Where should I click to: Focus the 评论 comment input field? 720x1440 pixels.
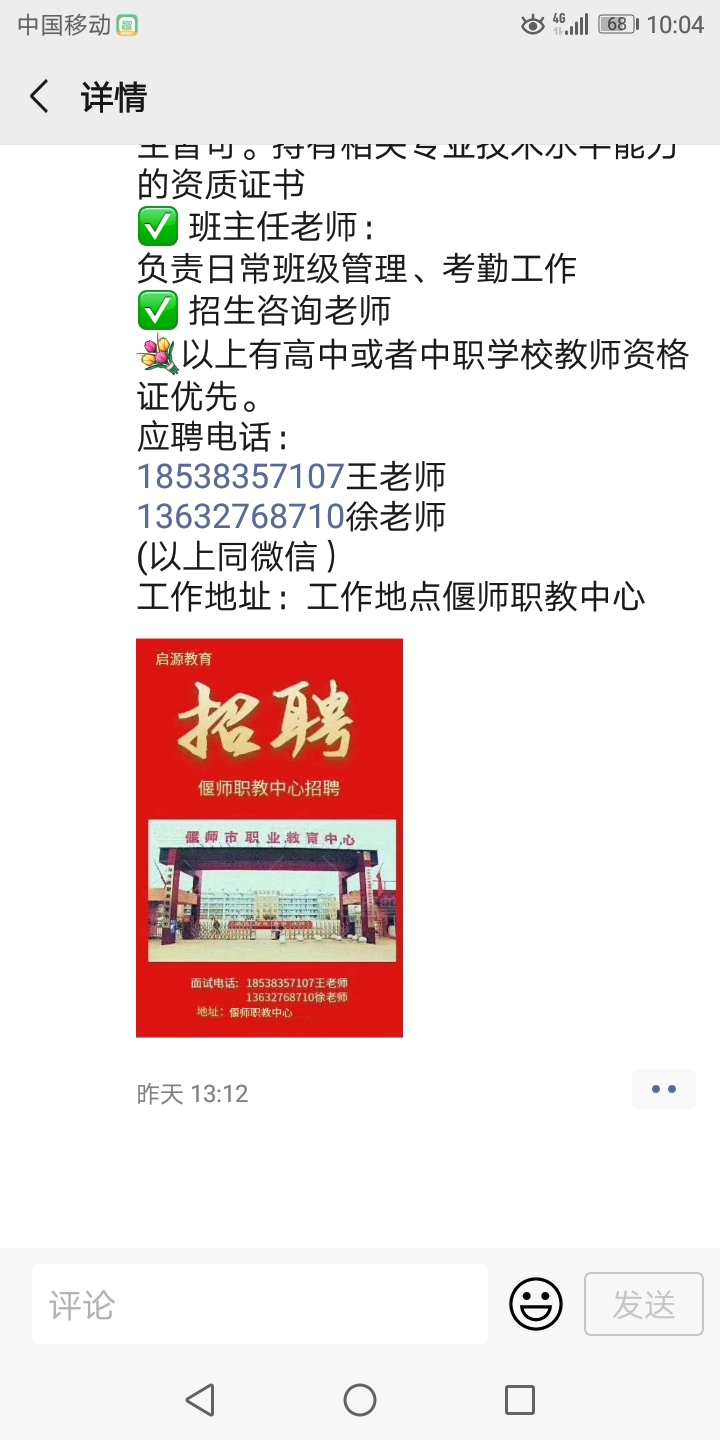pyautogui.click(x=260, y=1304)
